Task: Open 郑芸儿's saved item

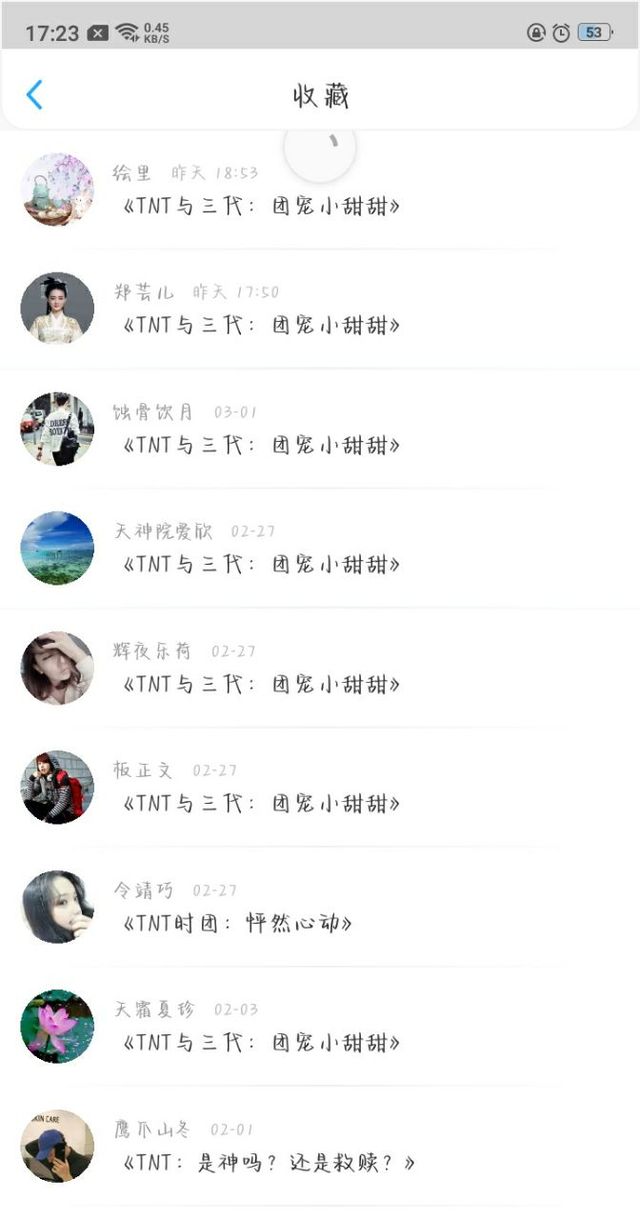Action: click(x=262, y=326)
